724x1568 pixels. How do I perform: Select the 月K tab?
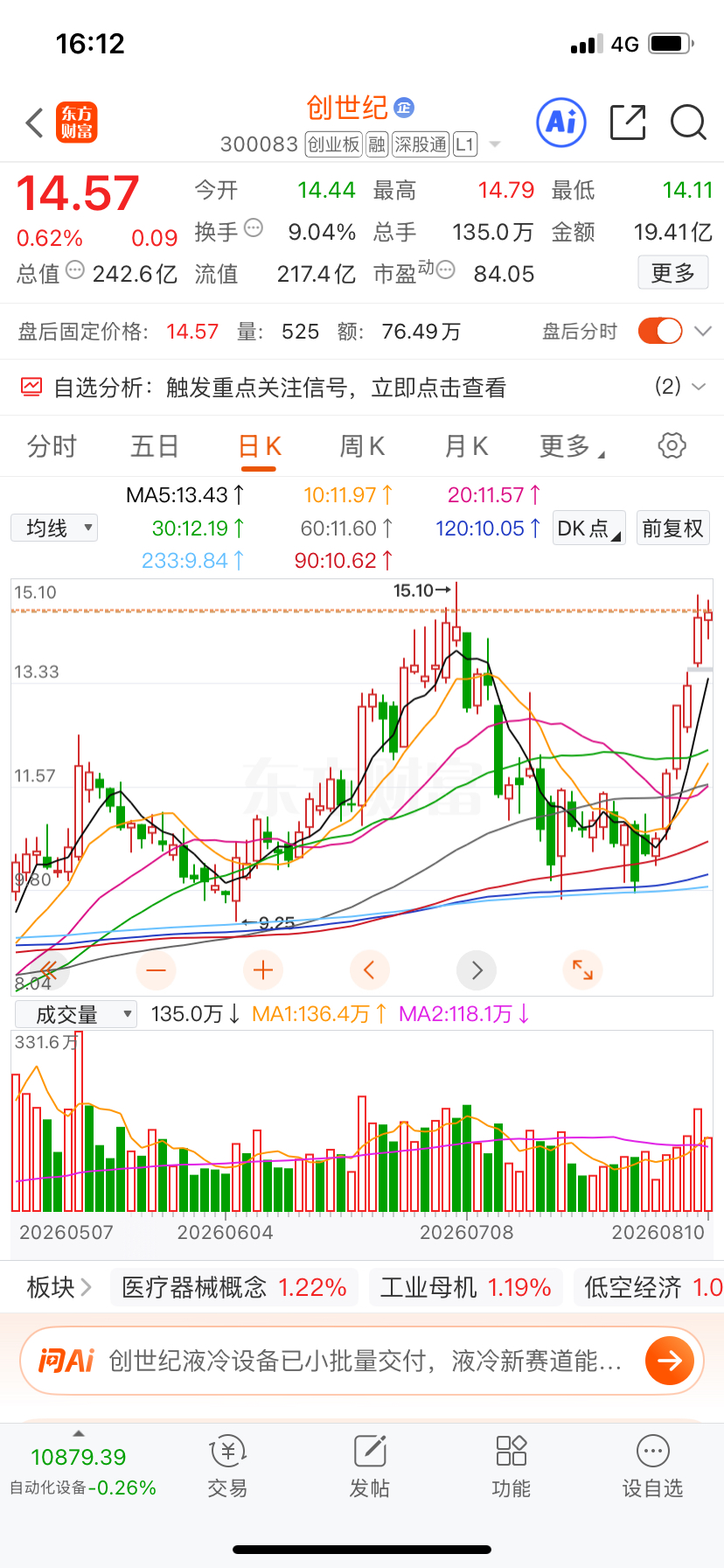coord(466,446)
